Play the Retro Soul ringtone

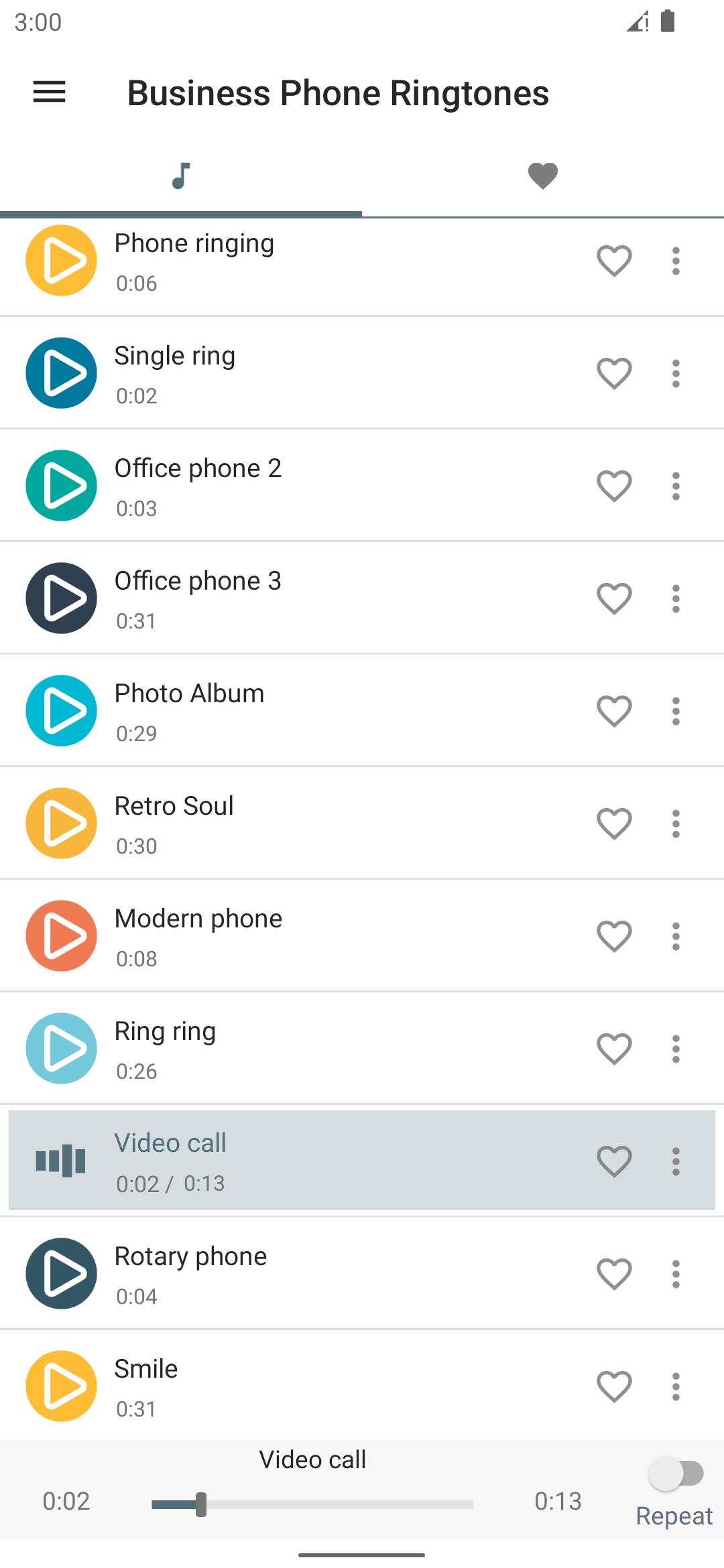(61, 824)
